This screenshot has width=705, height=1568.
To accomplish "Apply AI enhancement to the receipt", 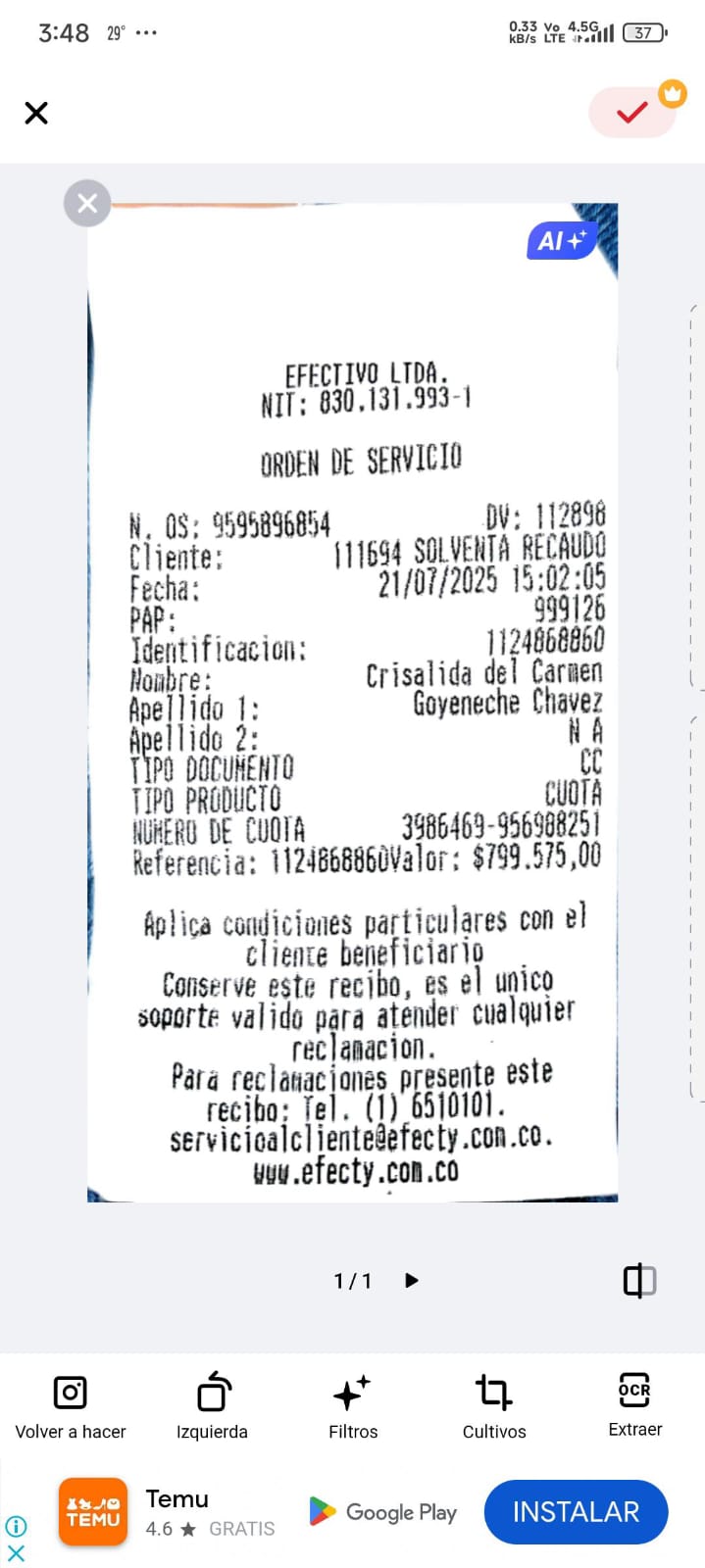I will (561, 240).
